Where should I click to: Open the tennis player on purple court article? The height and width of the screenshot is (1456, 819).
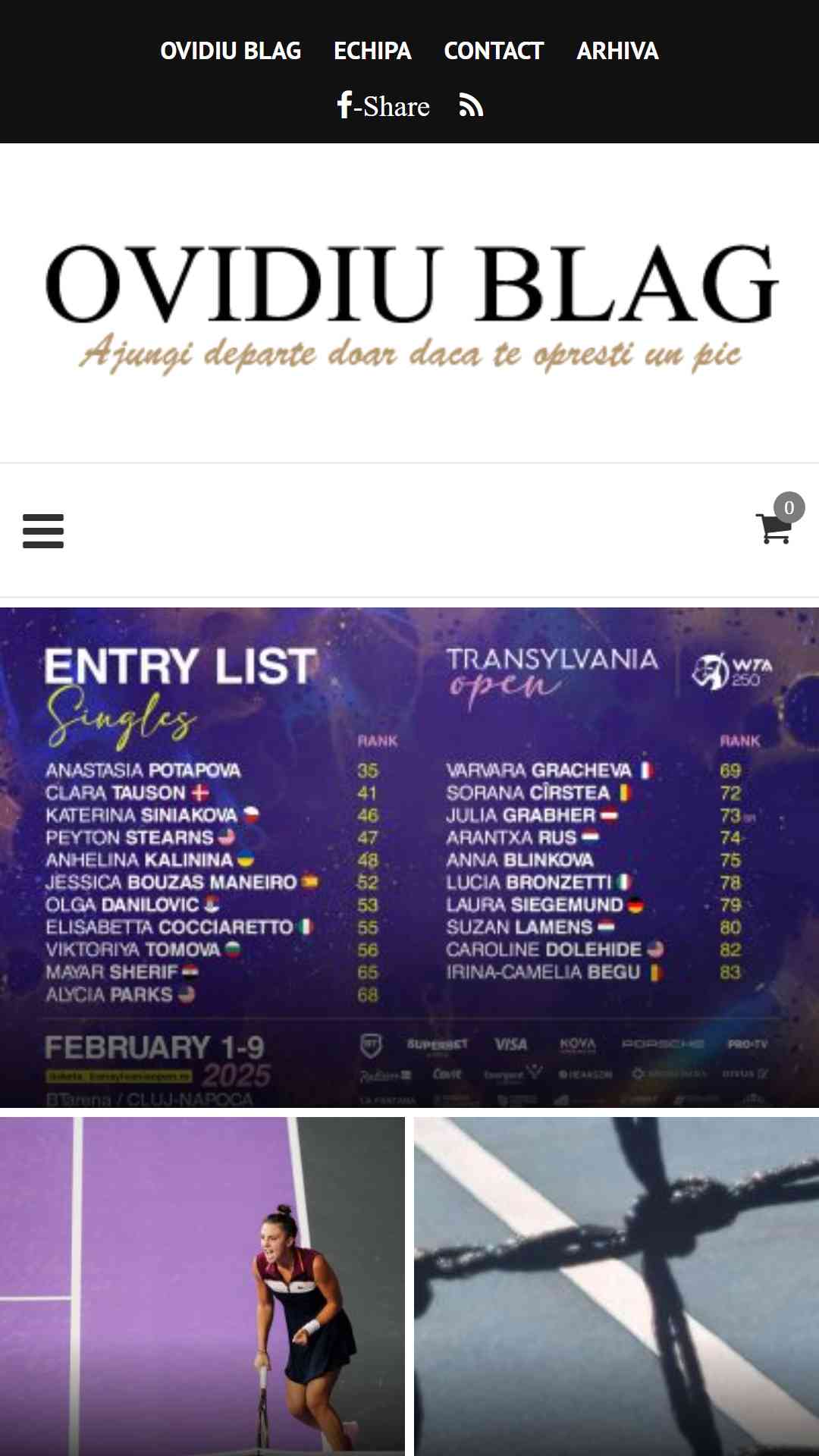coord(202,1285)
